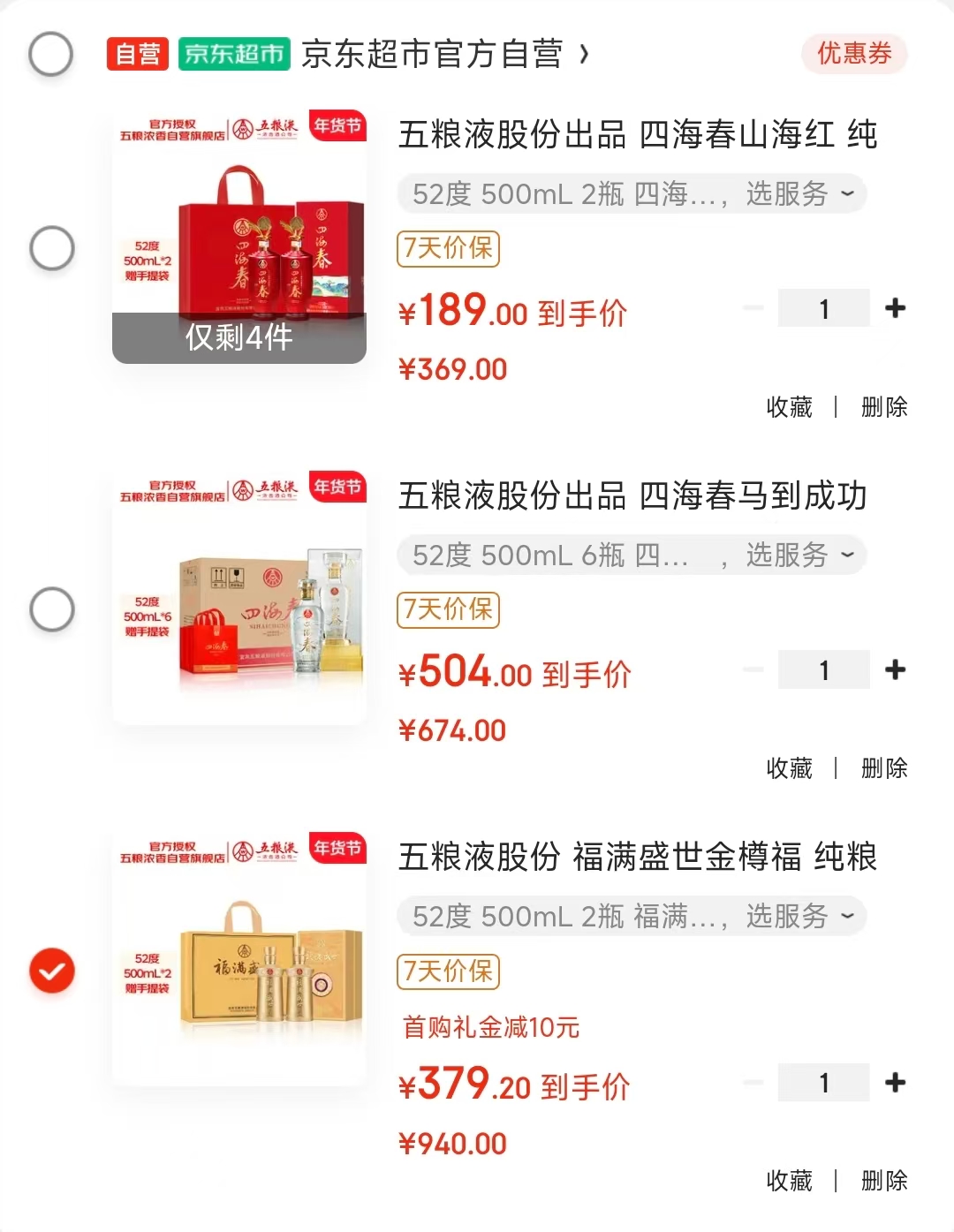954x1232 pixels.
Task: Increase quantity of 四海春马到成功 with plus button
Action: [x=895, y=669]
